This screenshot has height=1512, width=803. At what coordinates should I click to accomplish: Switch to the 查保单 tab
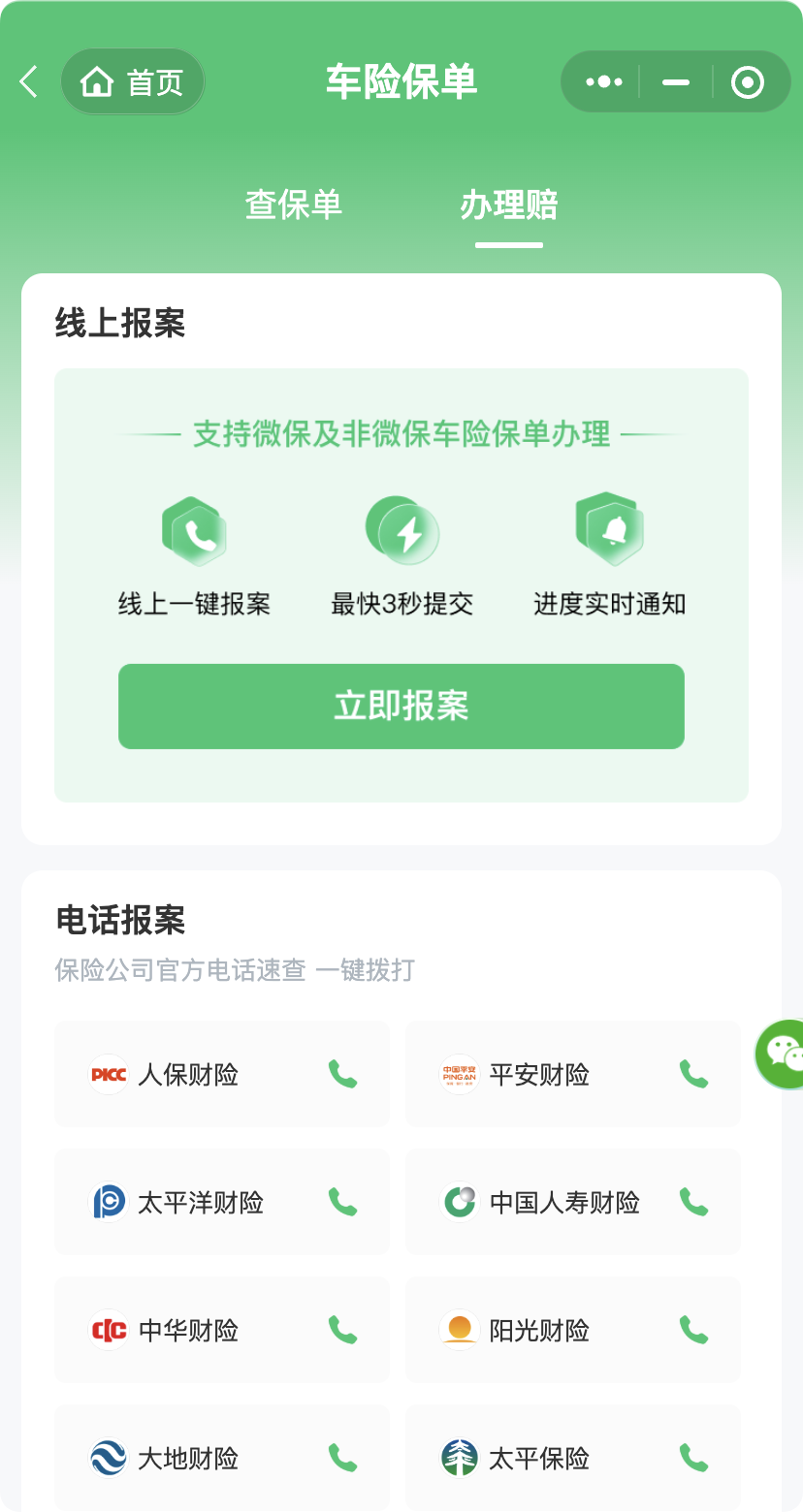point(293,205)
